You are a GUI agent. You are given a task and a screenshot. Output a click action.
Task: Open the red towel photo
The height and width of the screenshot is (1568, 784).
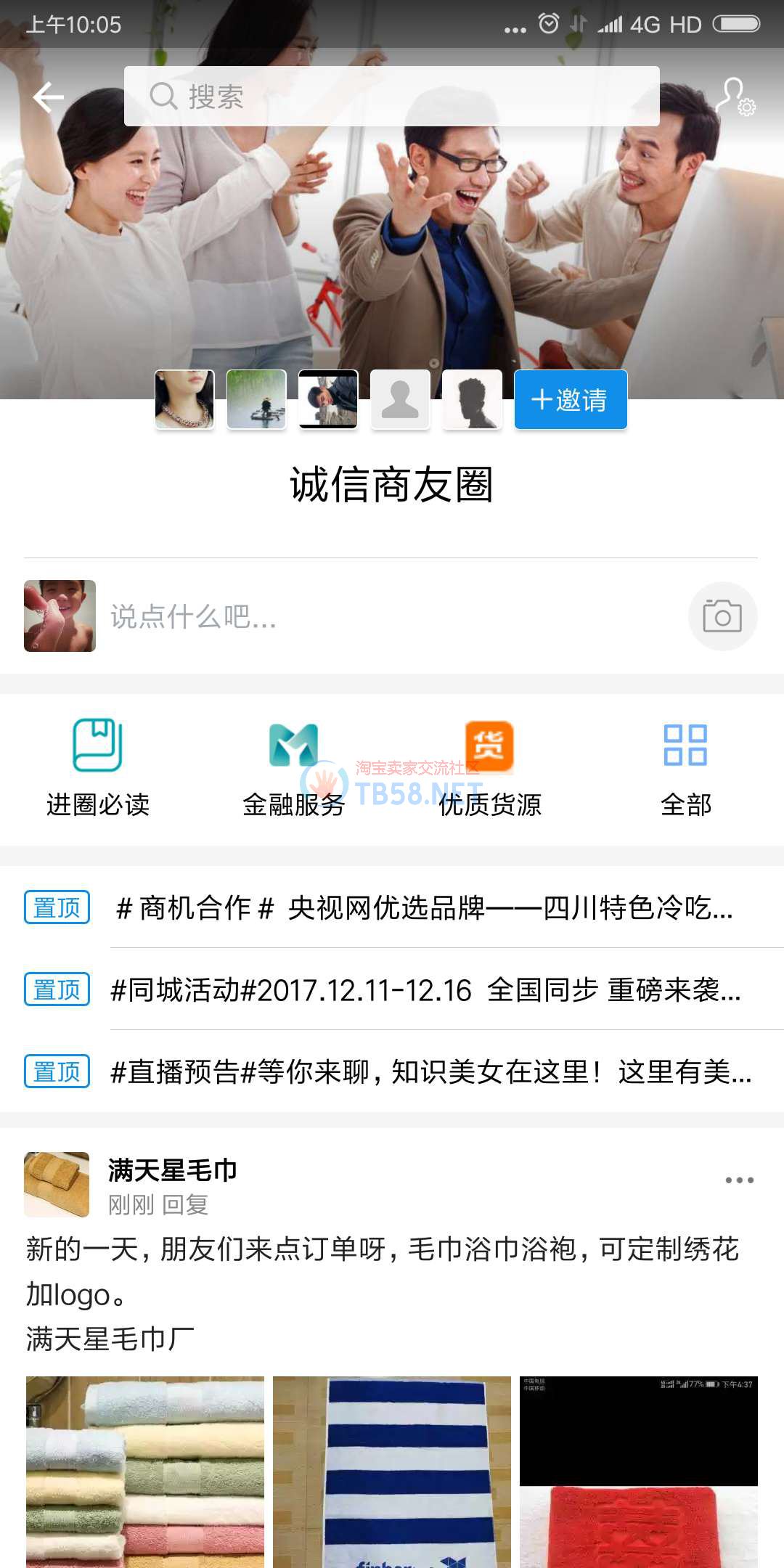(x=639, y=1472)
